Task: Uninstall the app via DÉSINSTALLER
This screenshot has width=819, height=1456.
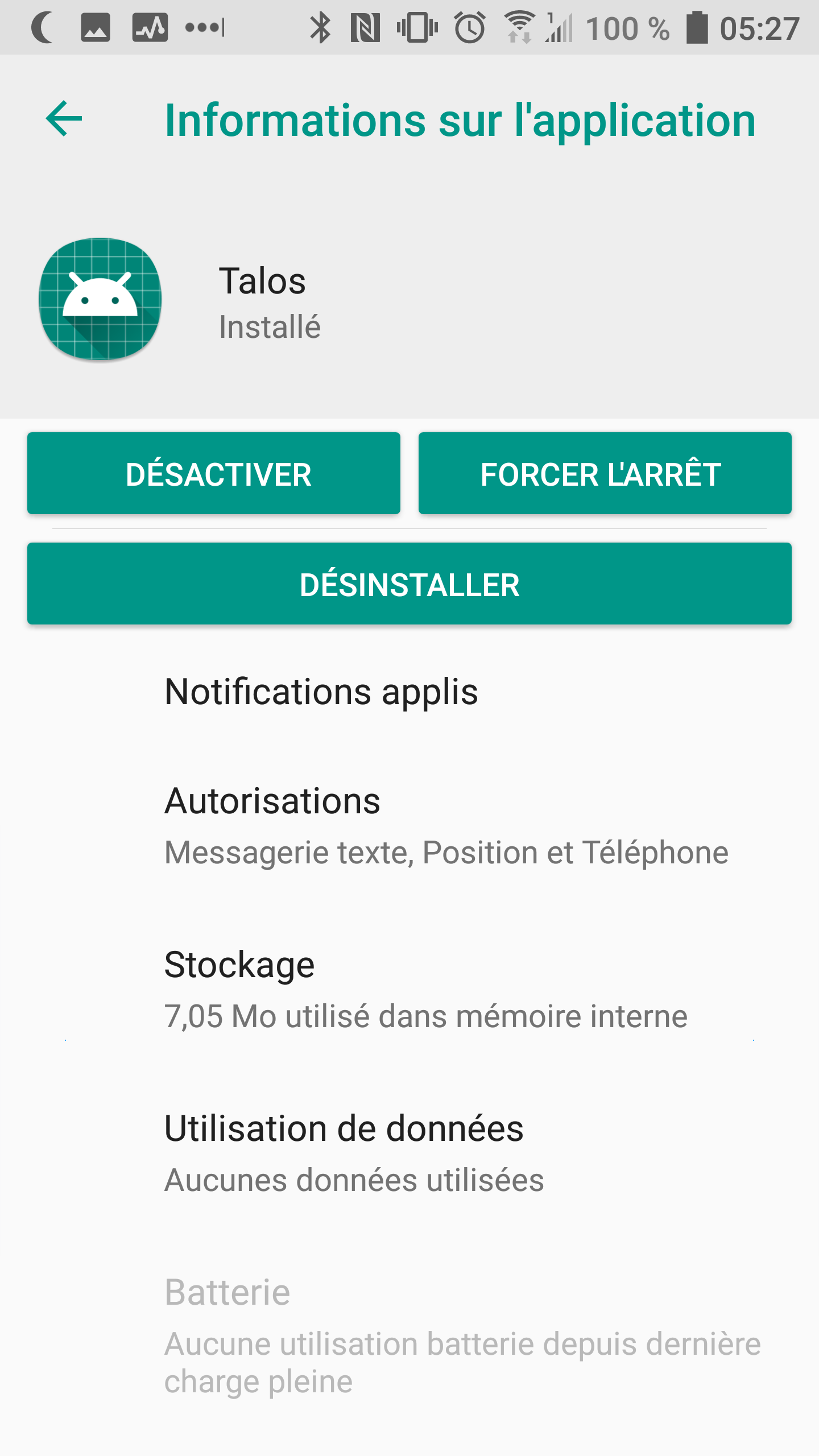Action: (x=409, y=584)
